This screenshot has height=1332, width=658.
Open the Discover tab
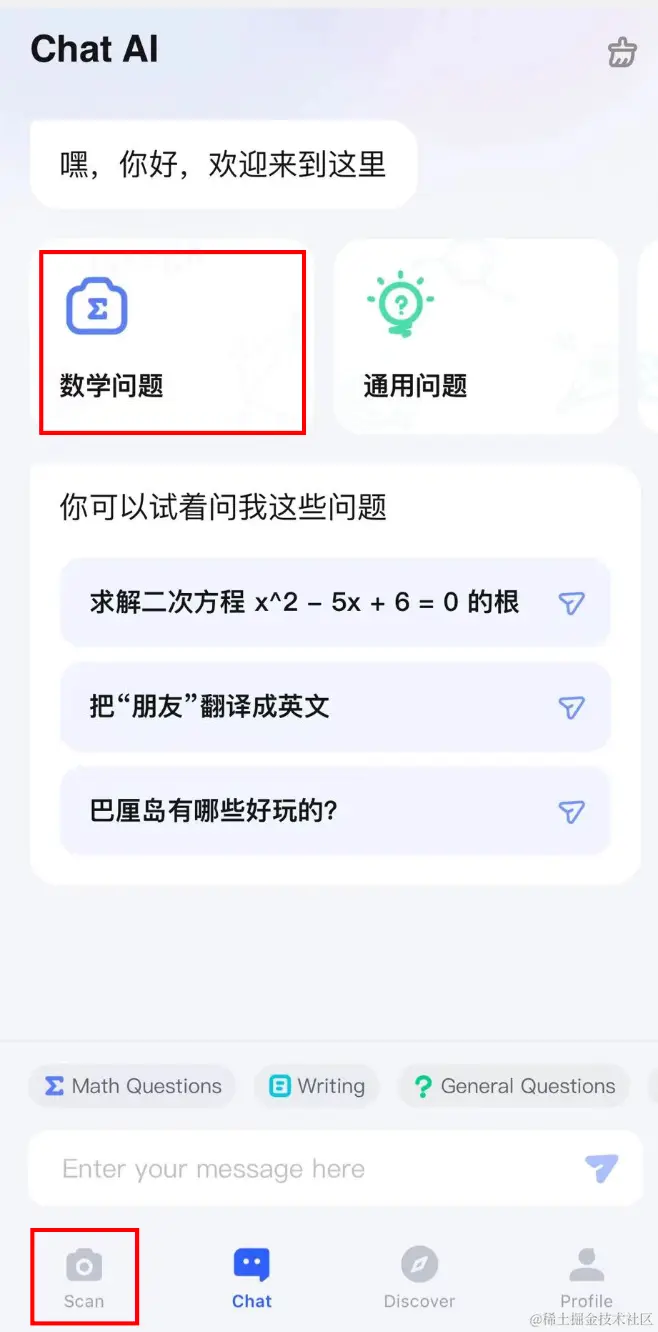[x=419, y=1277]
